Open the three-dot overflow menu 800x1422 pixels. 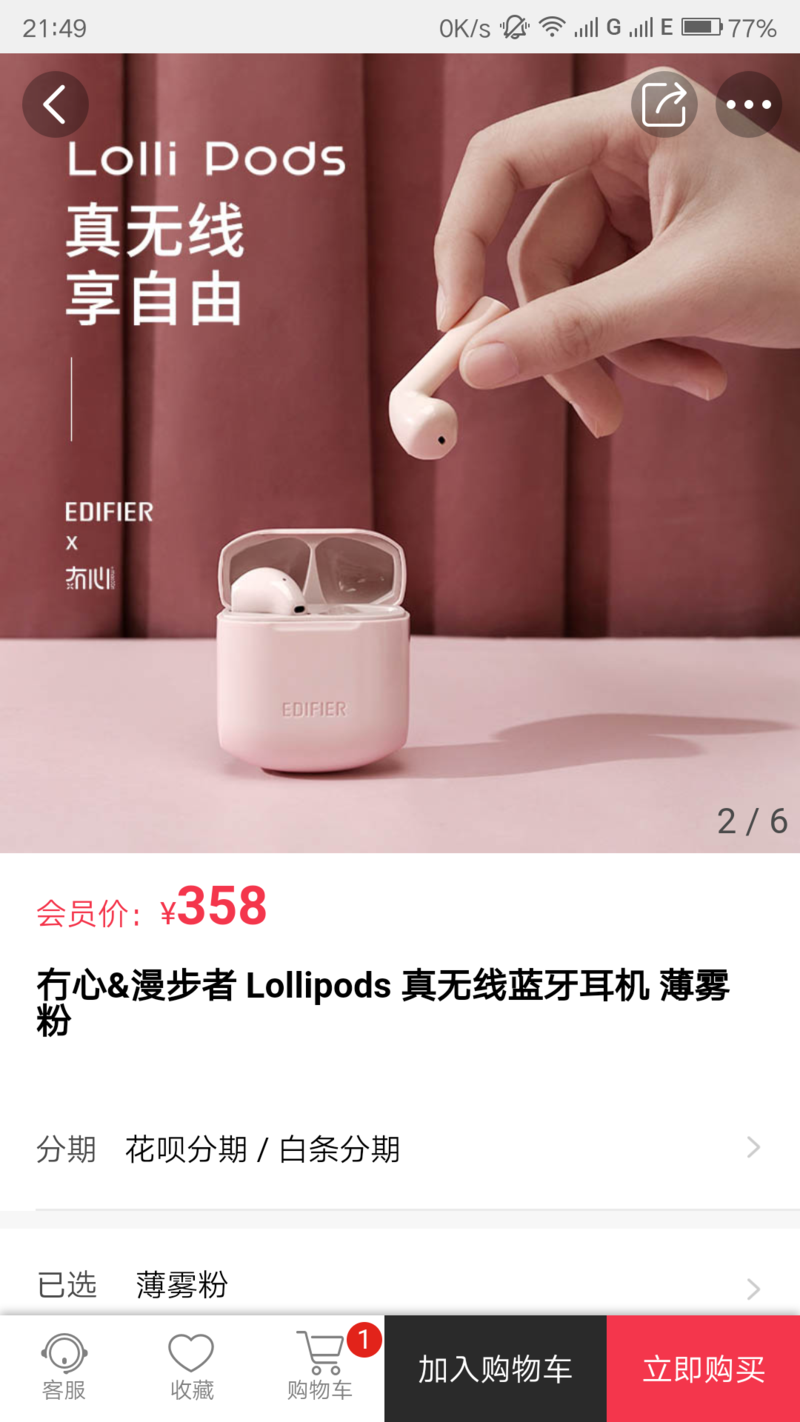749,104
